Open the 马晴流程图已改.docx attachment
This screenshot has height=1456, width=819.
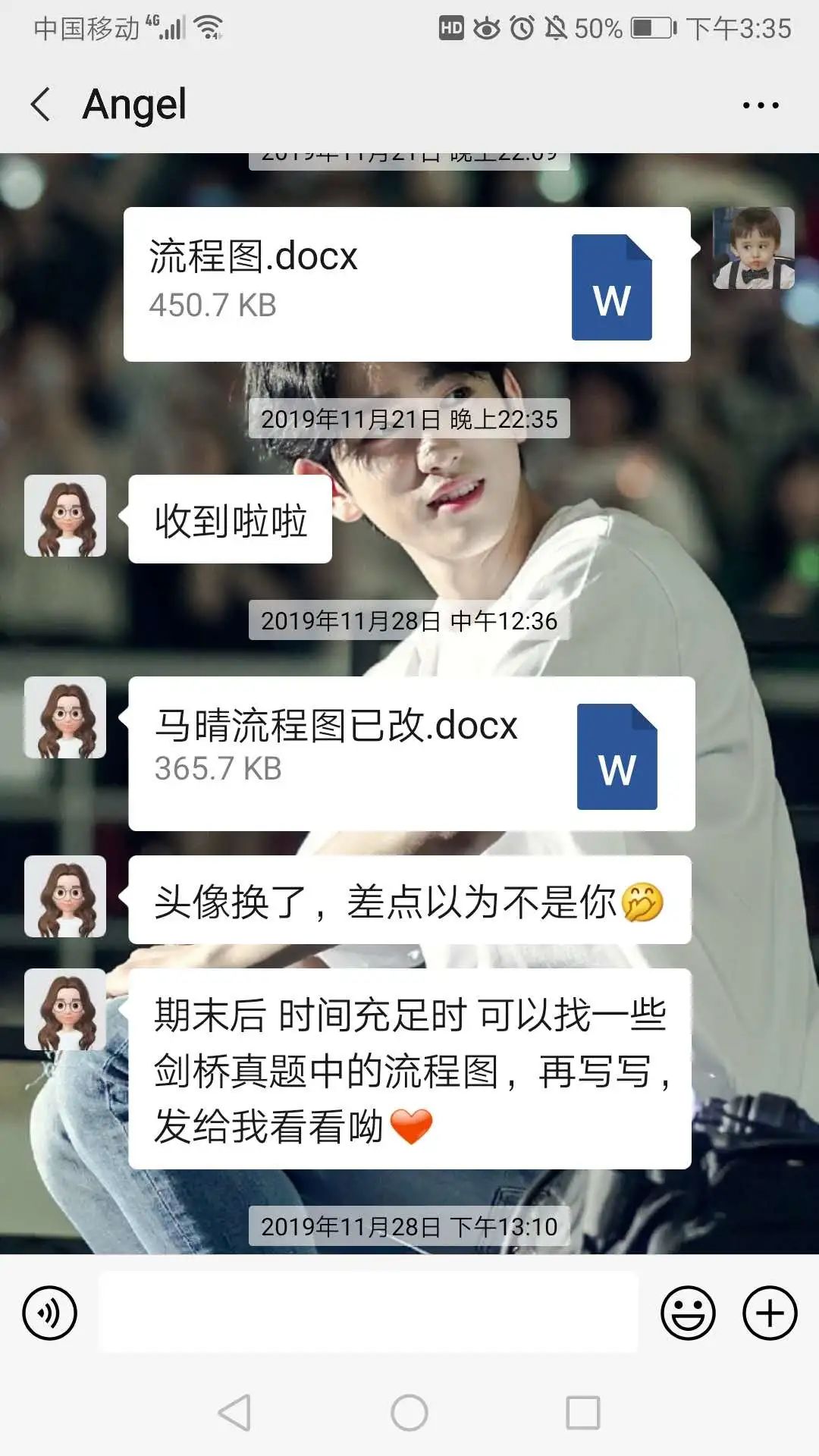pyautogui.click(x=411, y=753)
